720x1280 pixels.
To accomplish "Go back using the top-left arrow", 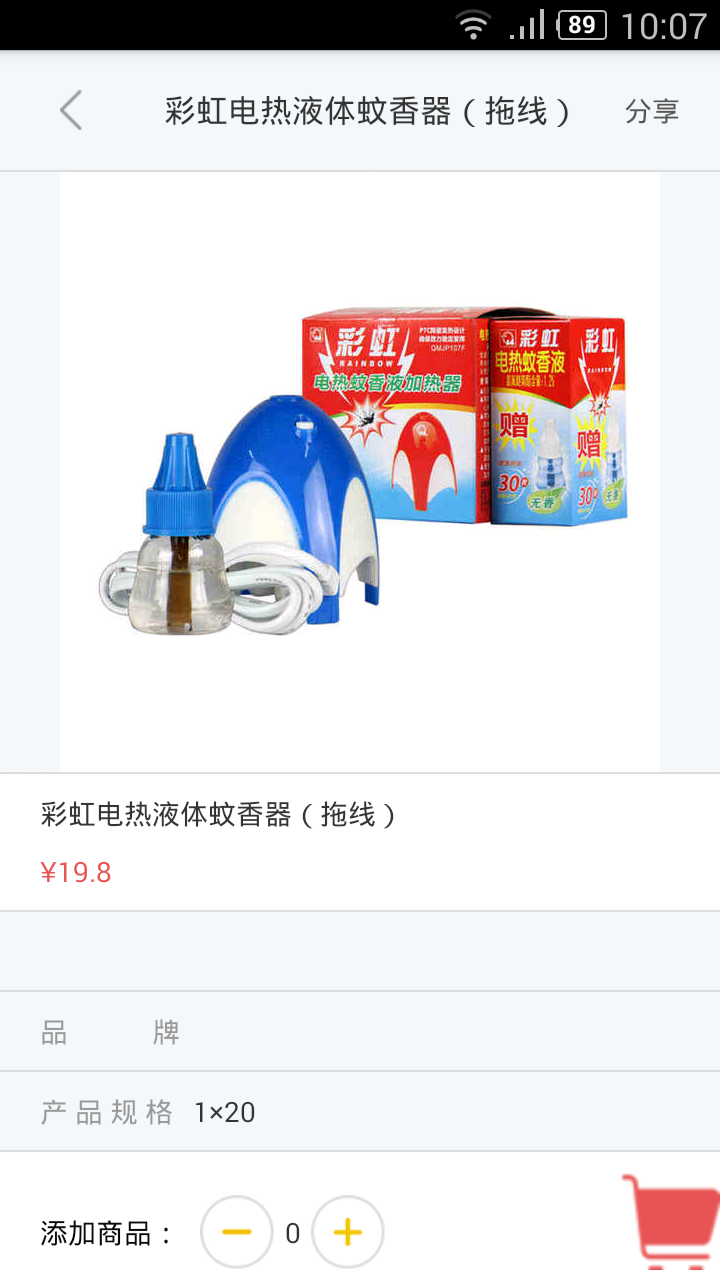I will coord(71,111).
